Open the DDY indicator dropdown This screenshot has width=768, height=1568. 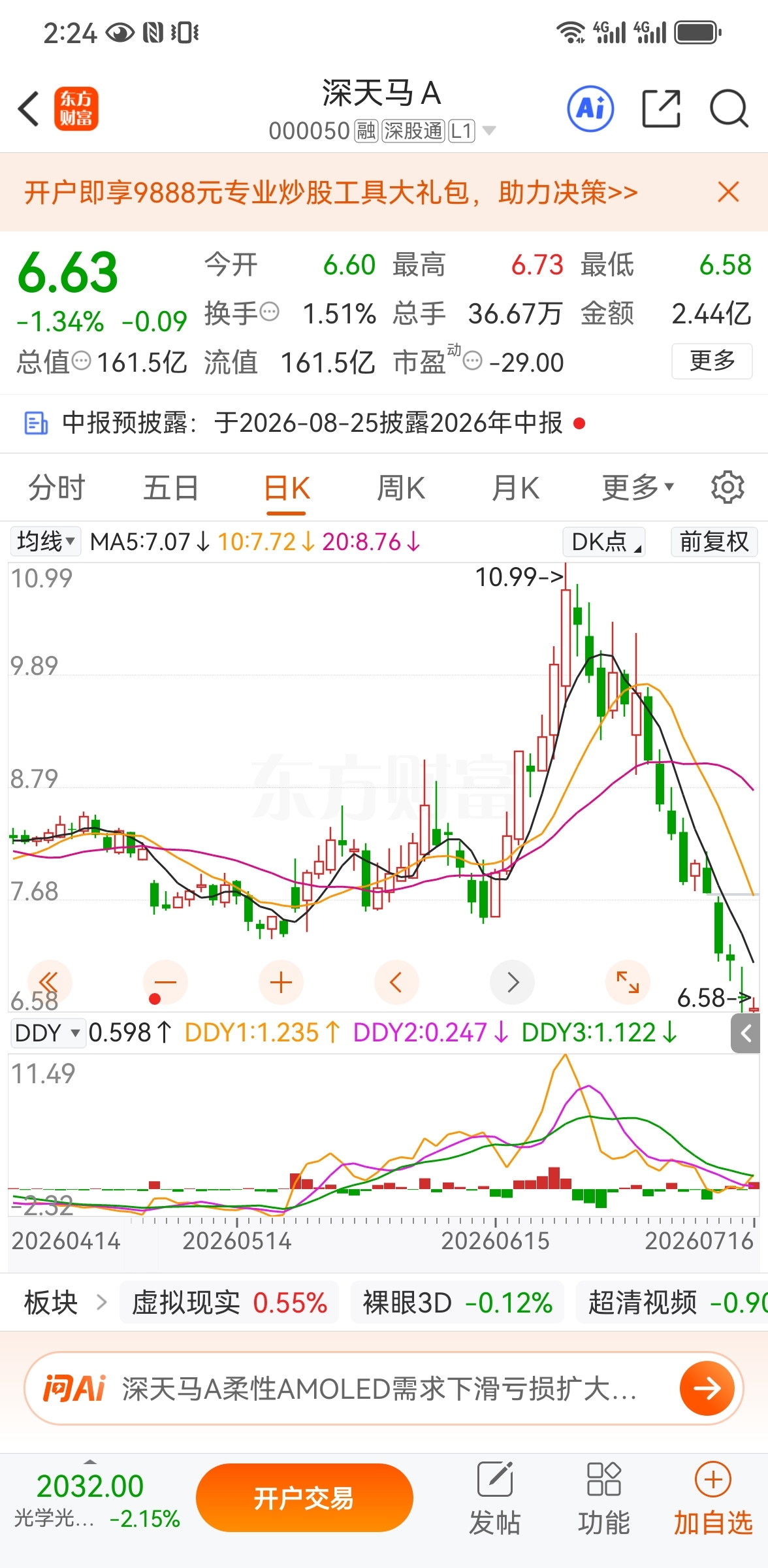[48, 1033]
